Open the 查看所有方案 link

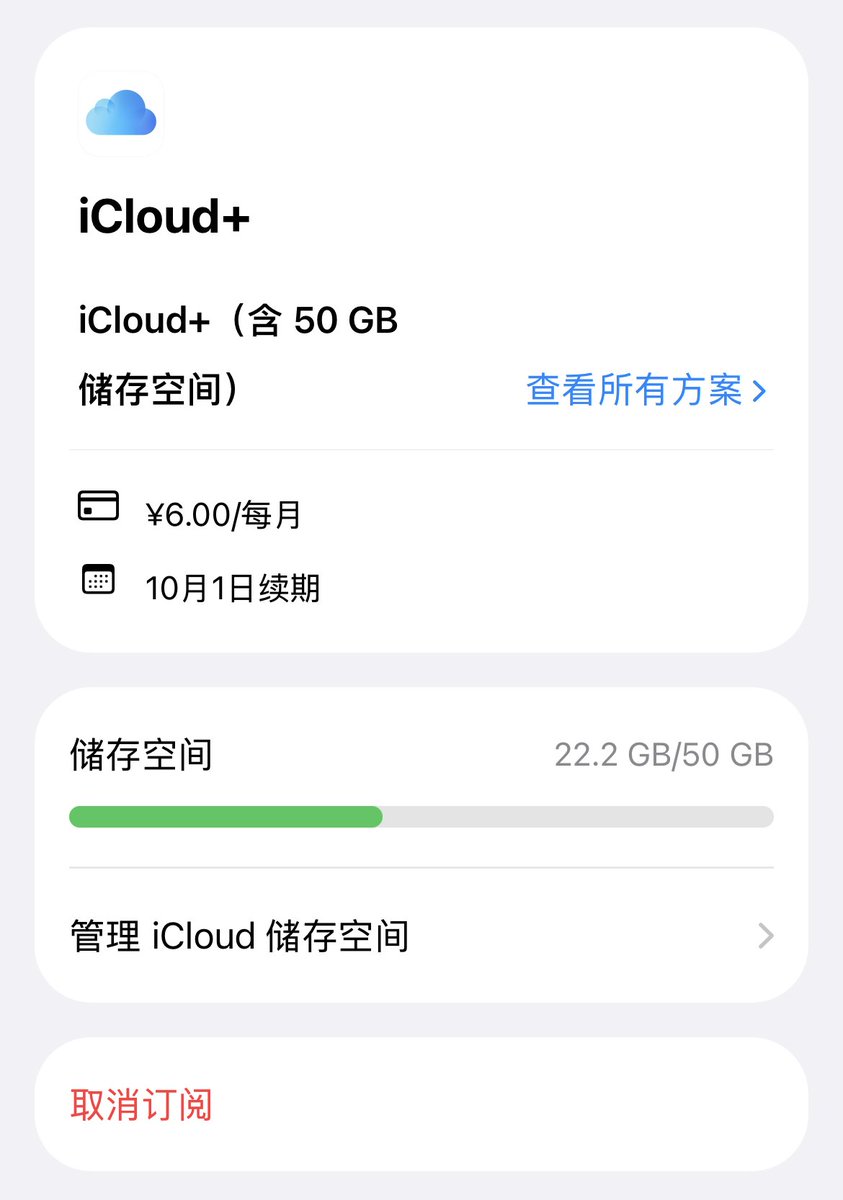point(646,390)
